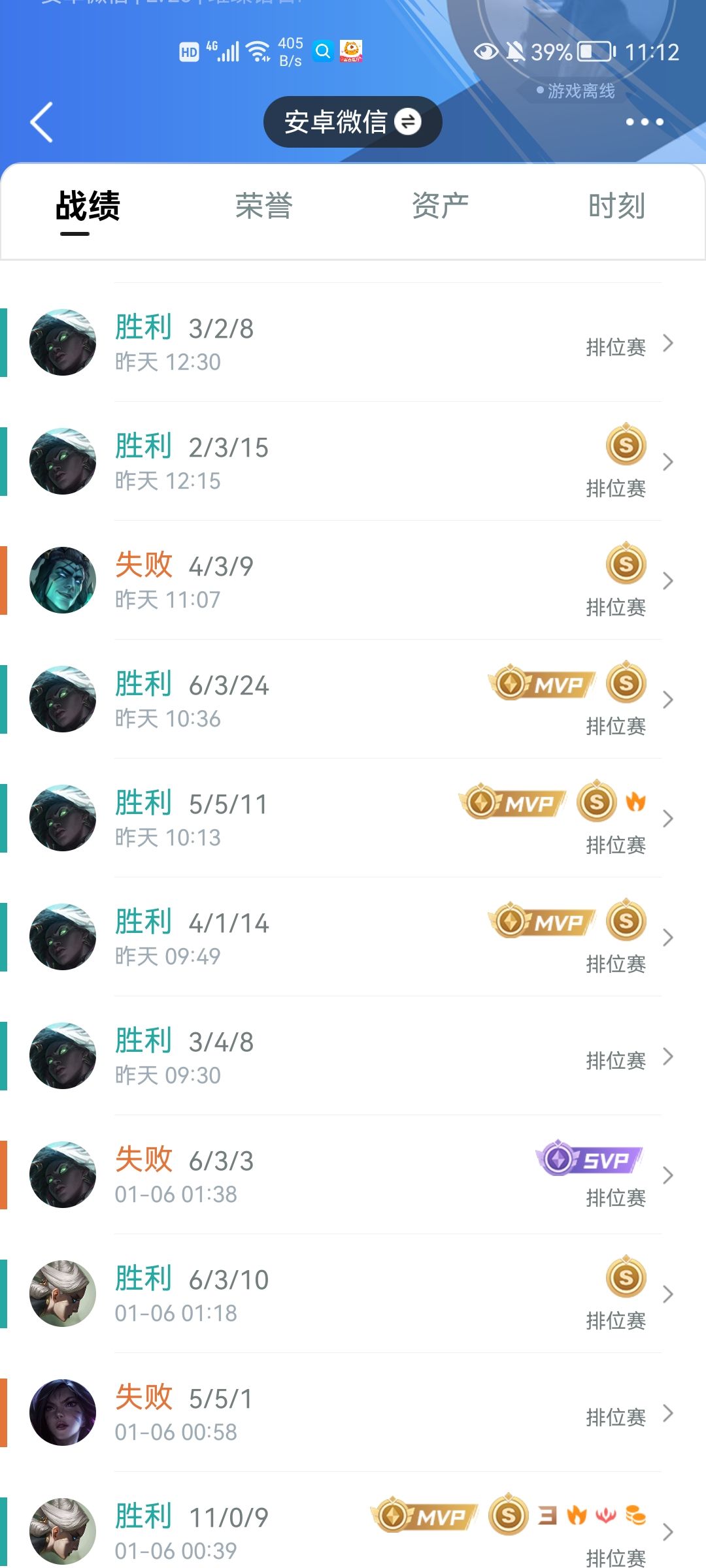Viewport: 706px width, 1568px height.
Task: Tap the S-rank gold medal on the 2/3/15 match
Action: (x=626, y=446)
